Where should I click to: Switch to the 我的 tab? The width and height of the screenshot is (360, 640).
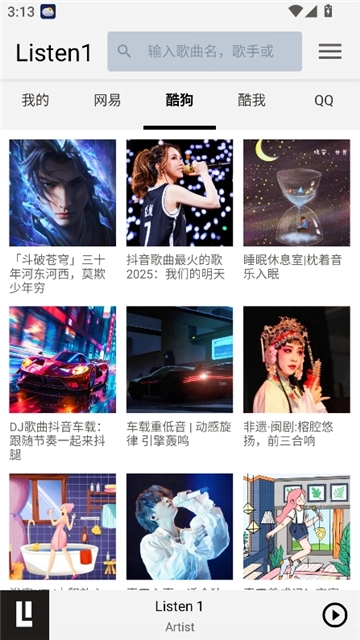tap(36, 100)
